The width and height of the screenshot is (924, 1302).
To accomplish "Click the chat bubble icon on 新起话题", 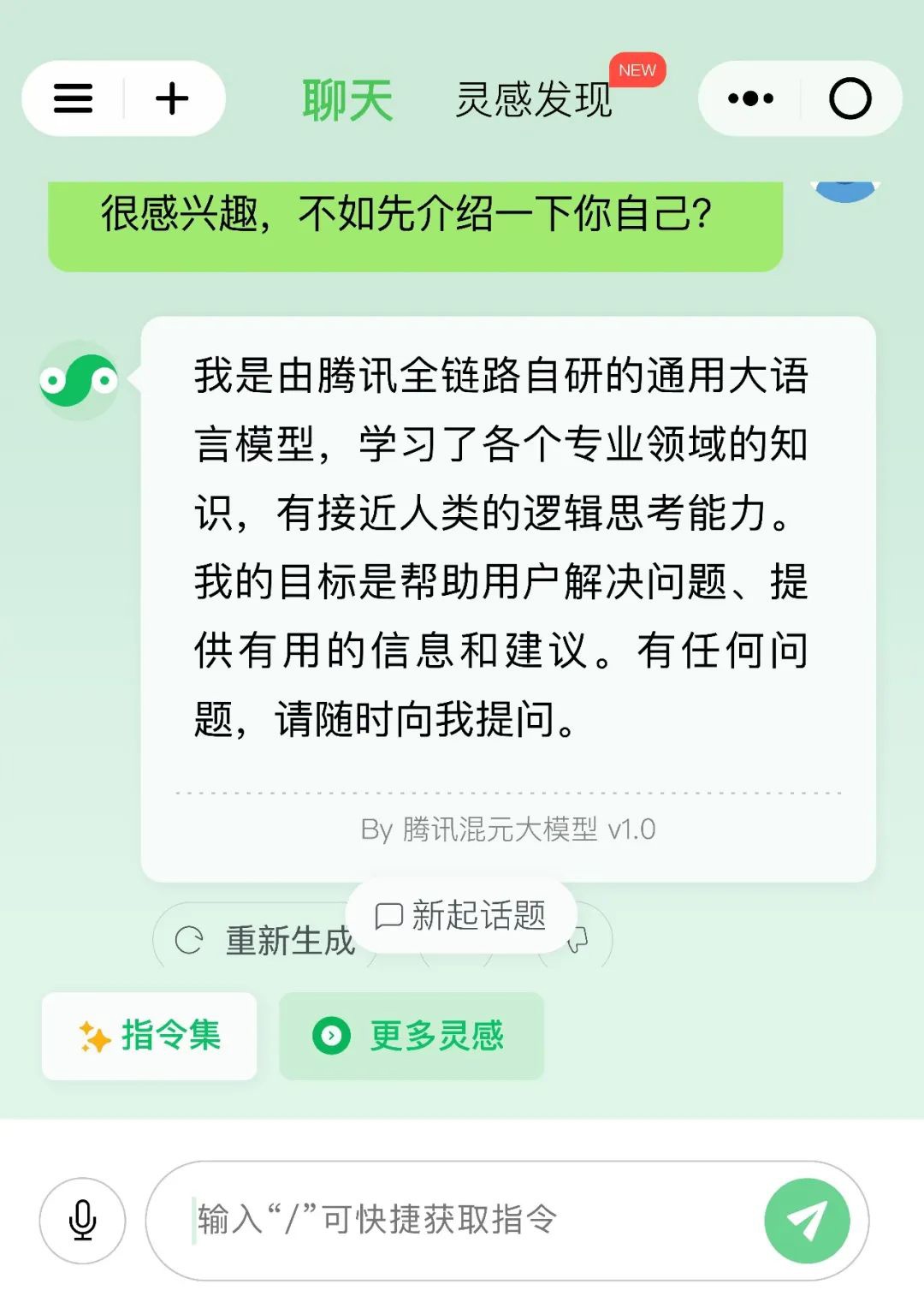I will 390,913.
